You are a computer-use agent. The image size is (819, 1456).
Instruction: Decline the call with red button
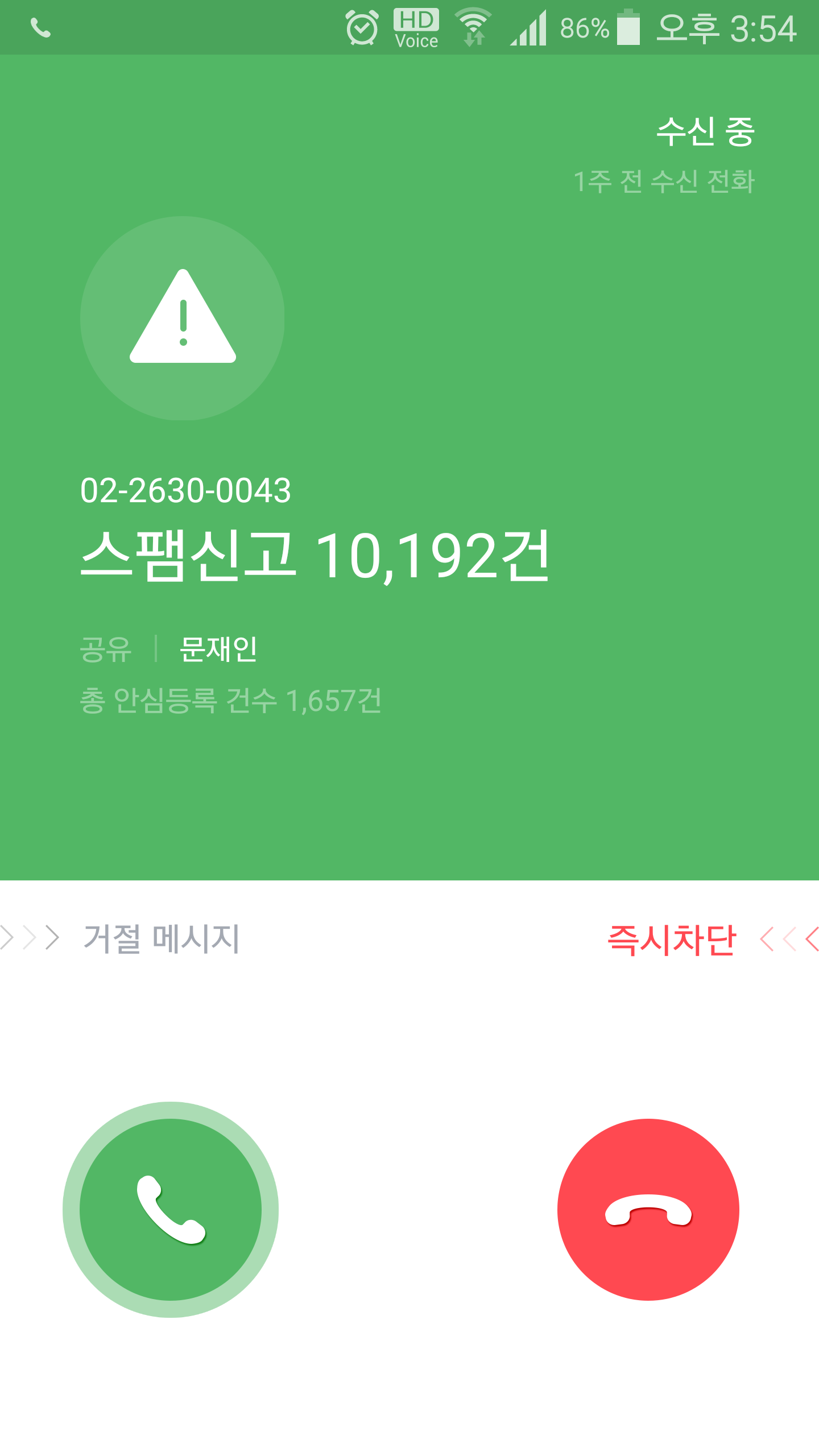click(648, 1209)
